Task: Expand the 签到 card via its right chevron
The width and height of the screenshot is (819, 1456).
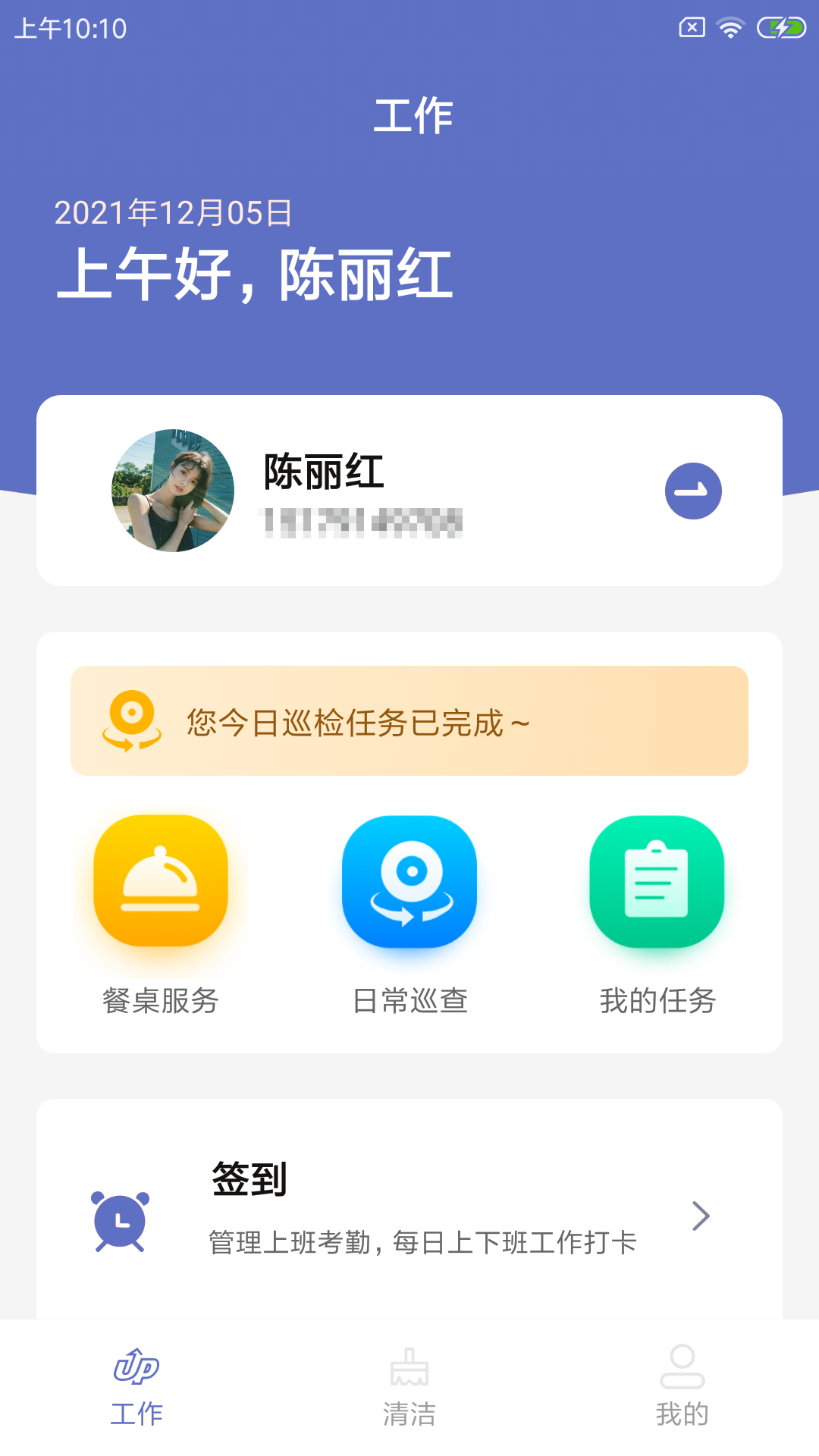Action: tap(700, 1216)
